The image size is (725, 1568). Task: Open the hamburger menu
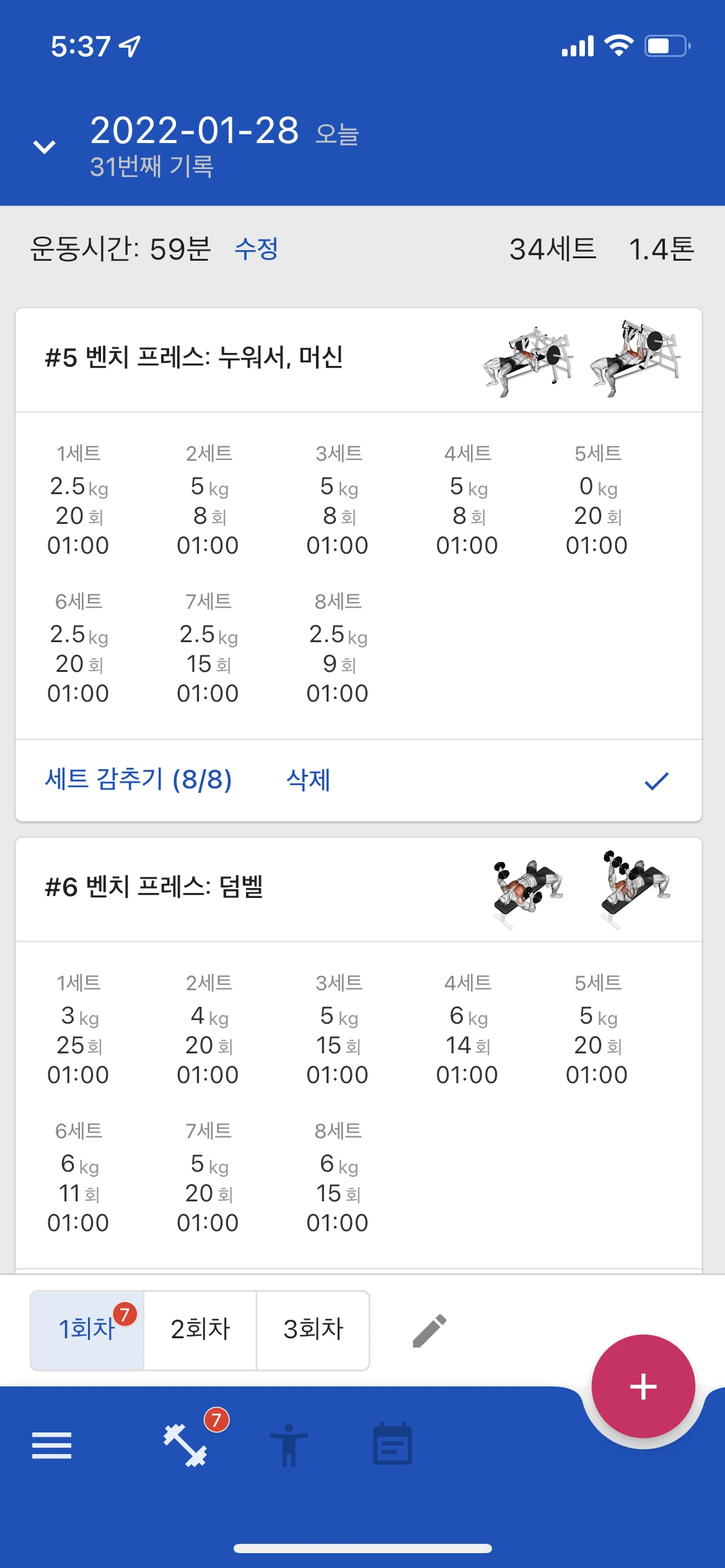click(x=51, y=1445)
